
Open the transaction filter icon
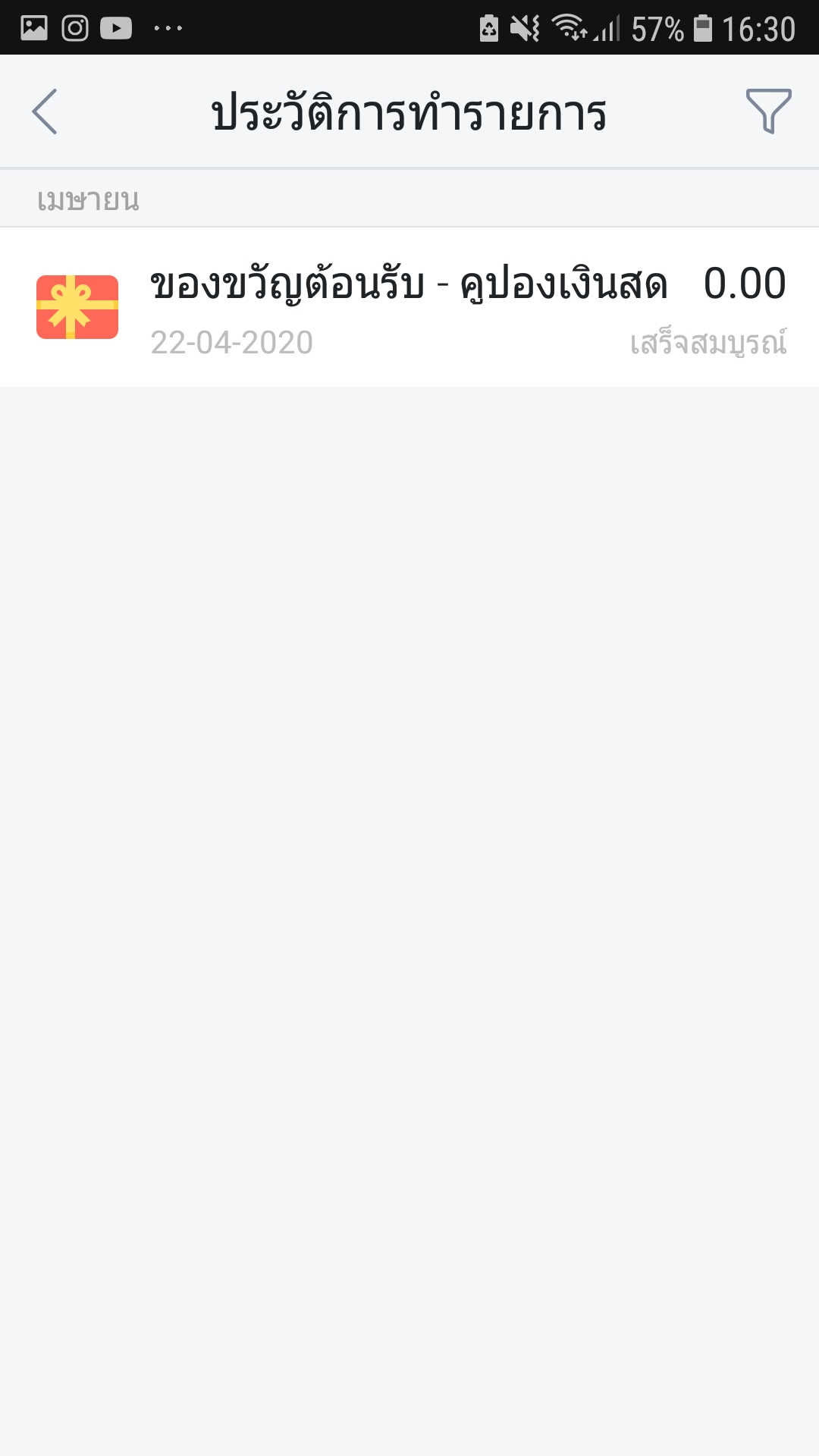pos(768,111)
